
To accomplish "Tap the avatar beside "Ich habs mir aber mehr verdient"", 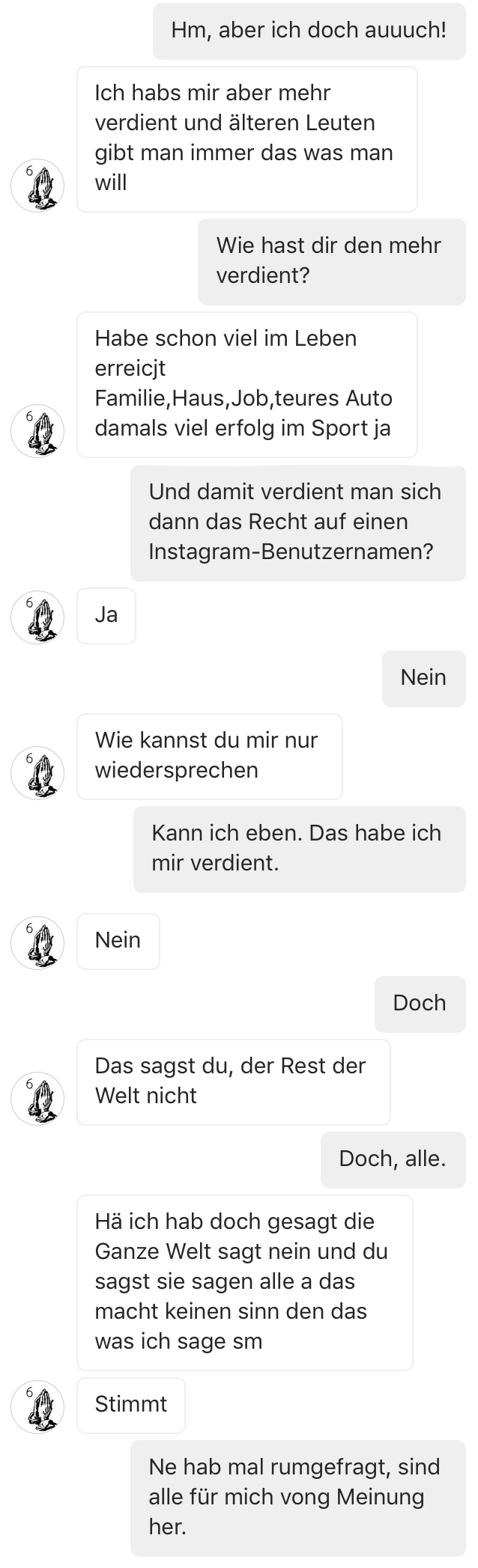I will click(37, 185).
